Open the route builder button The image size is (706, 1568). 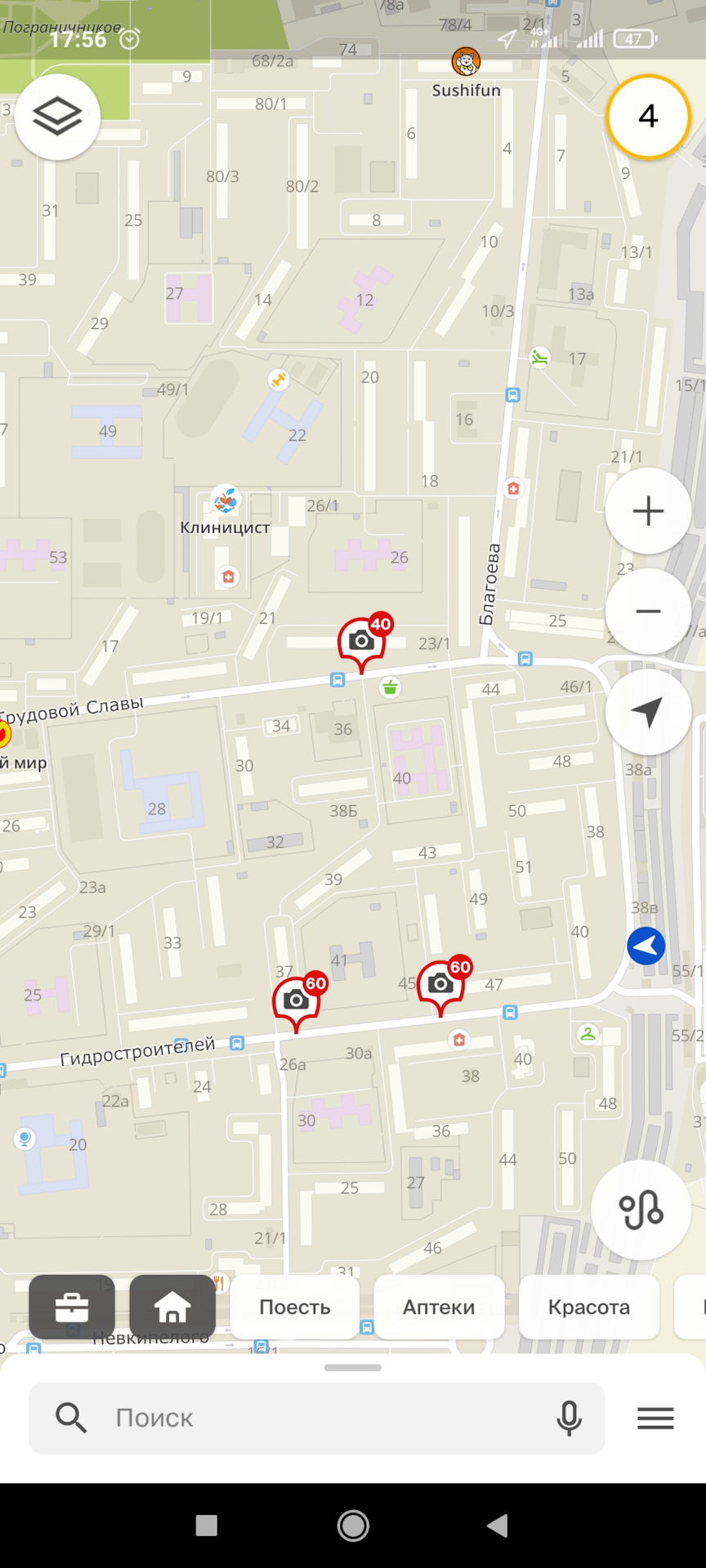point(641,1210)
